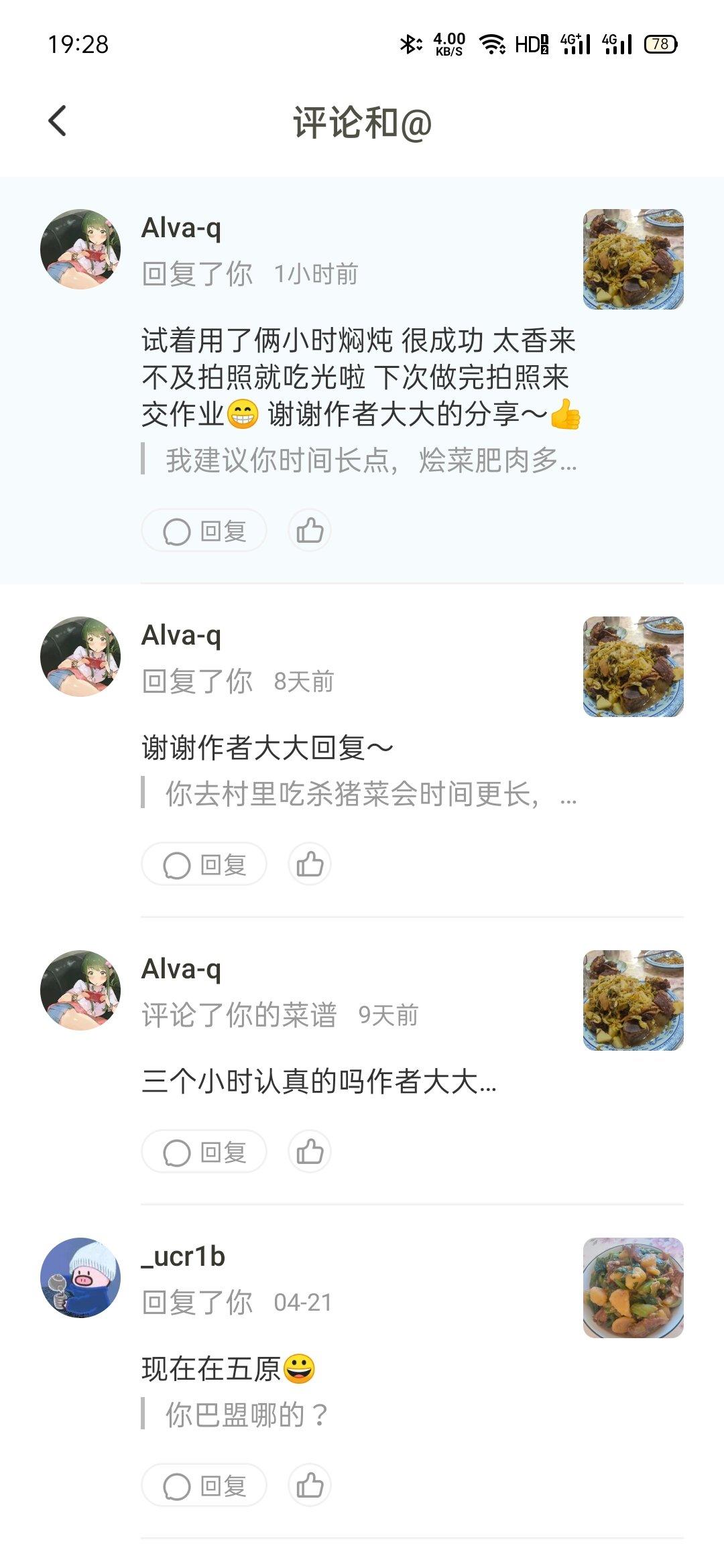Open recipe thumbnail beside Alva-q's 8天前 comment
Viewport: 724px width, 1568px height.
pyautogui.click(x=633, y=667)
